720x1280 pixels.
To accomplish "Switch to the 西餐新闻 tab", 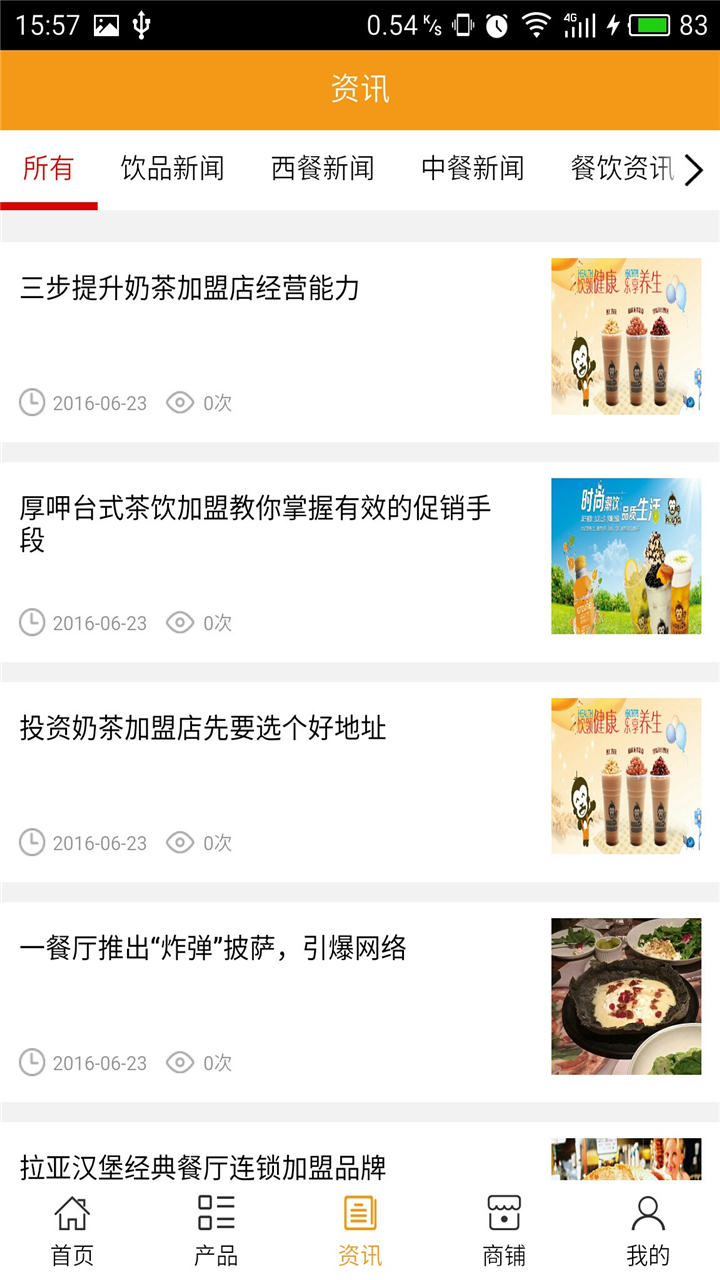I will [x=322, y=169].
